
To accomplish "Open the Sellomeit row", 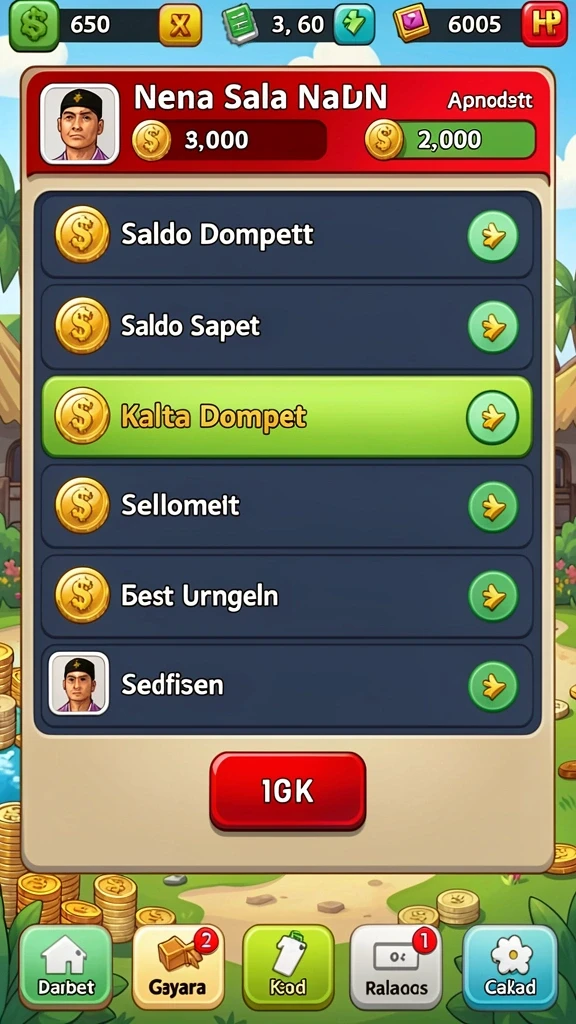I will [287, 506].
